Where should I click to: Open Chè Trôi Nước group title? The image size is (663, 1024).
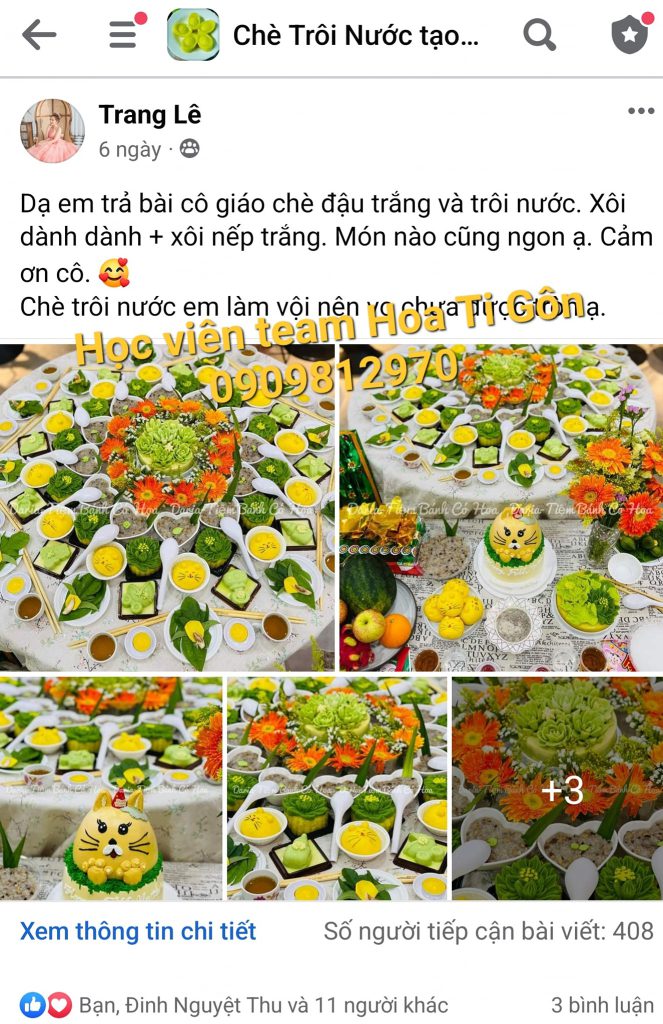pos(355,36)
